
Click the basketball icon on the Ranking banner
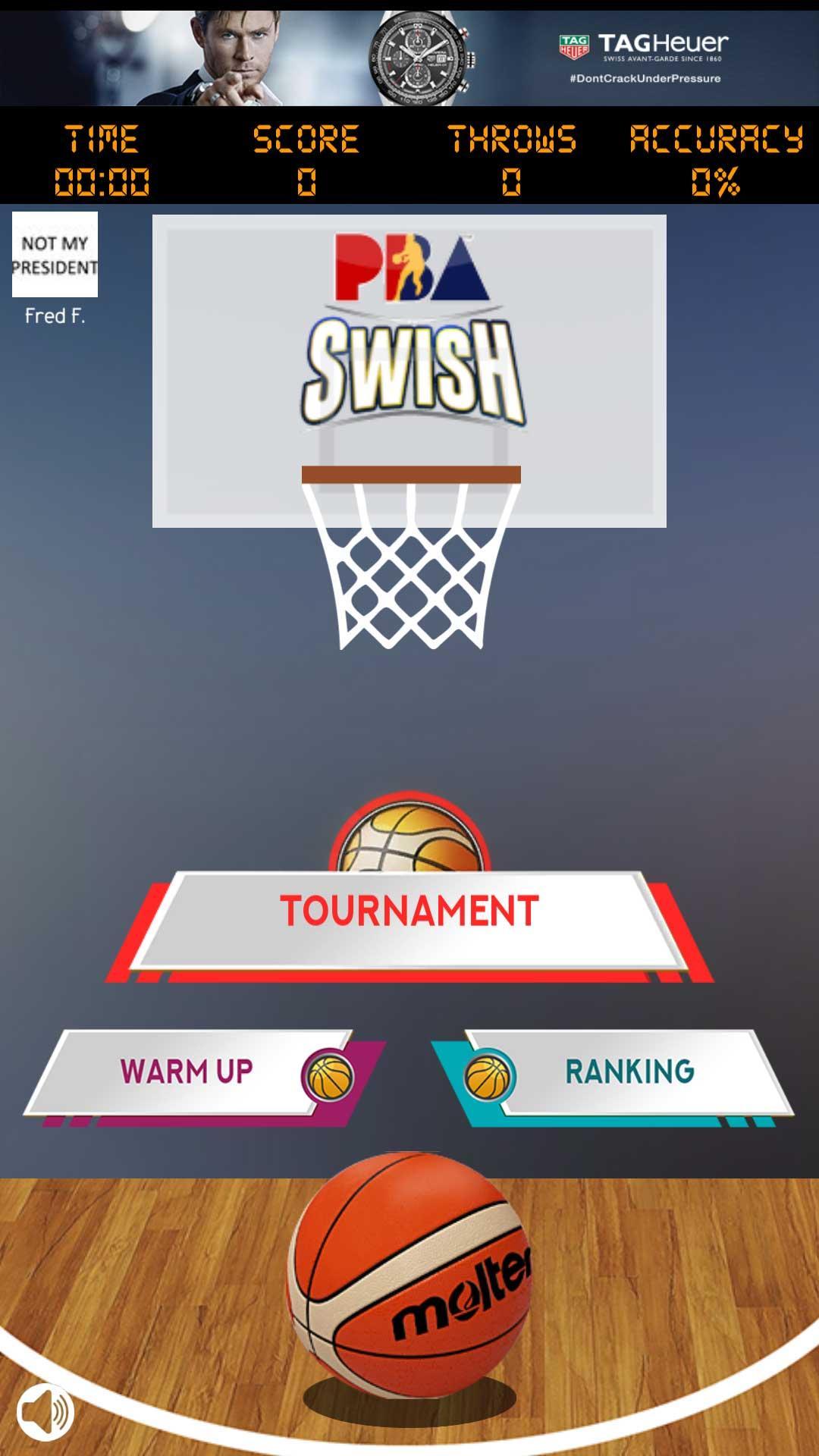490,1073
